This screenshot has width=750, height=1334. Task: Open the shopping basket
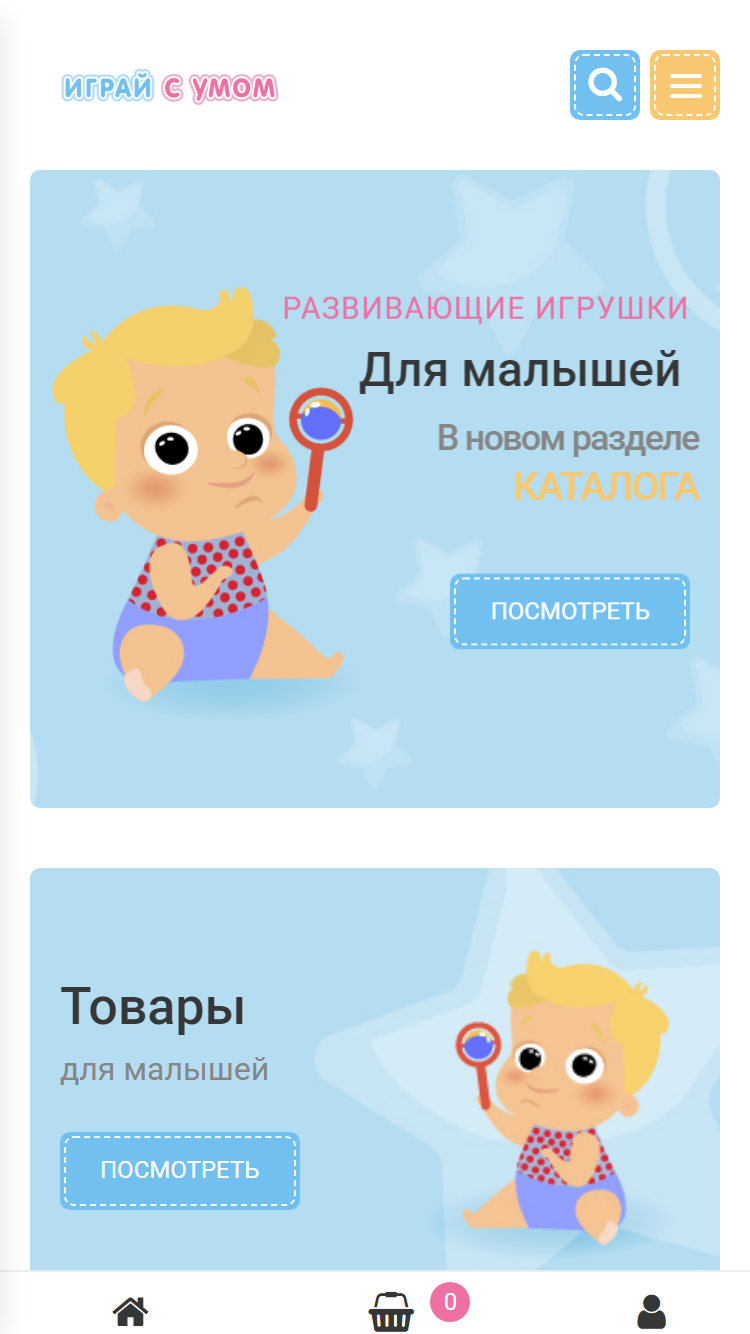(391, 1311)
